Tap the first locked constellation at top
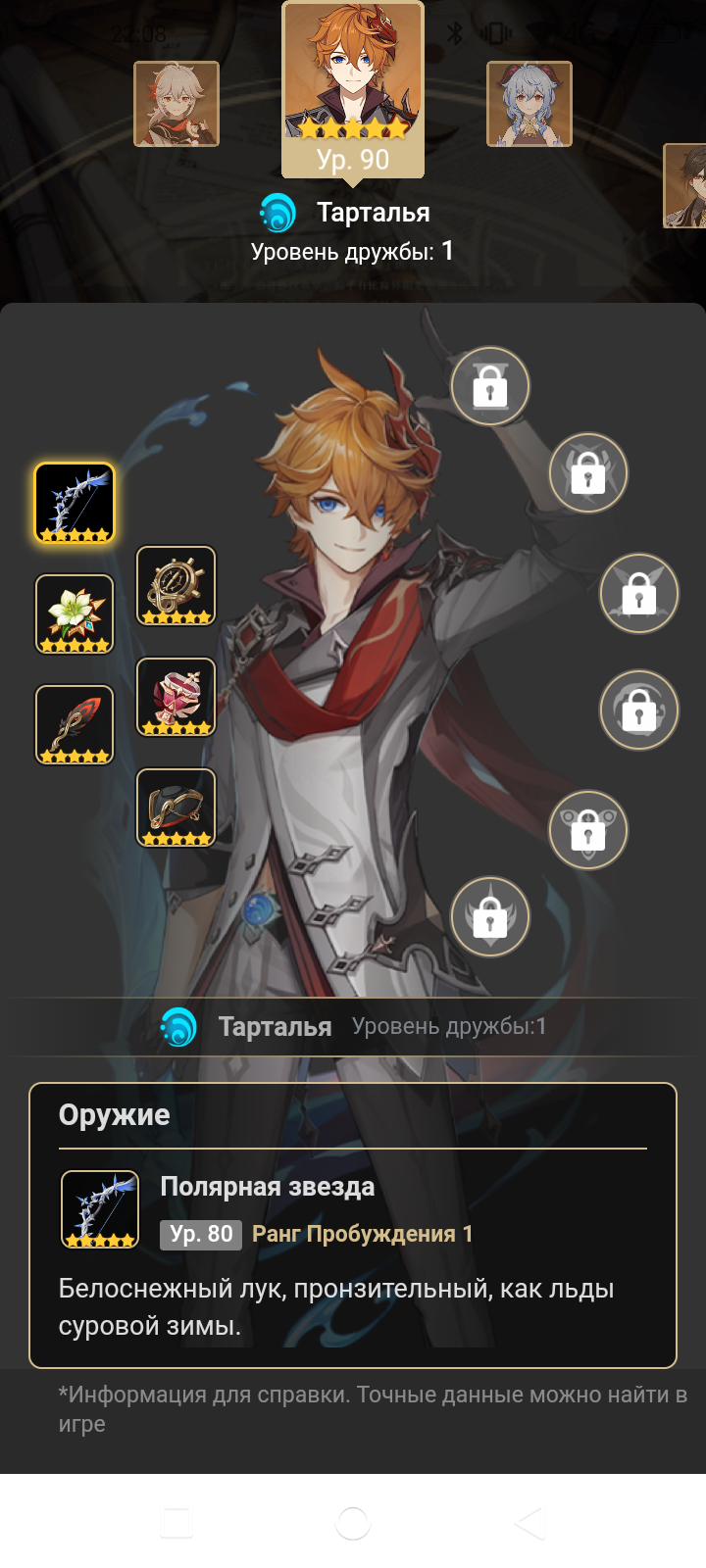The image size is (706, 1568). point(490,386)
